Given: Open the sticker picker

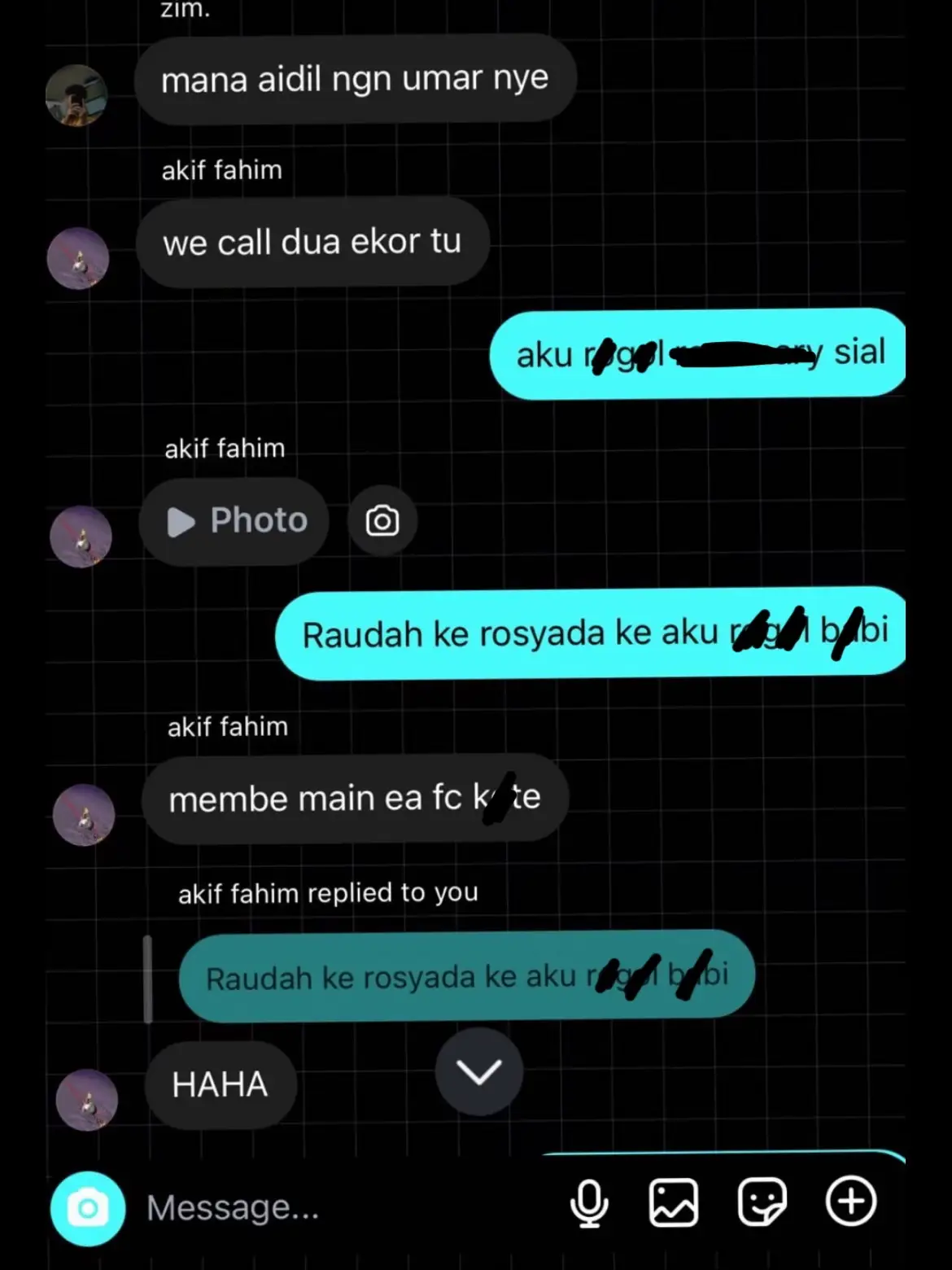Looking at the screenshot, I should [x=762, y=1202].
